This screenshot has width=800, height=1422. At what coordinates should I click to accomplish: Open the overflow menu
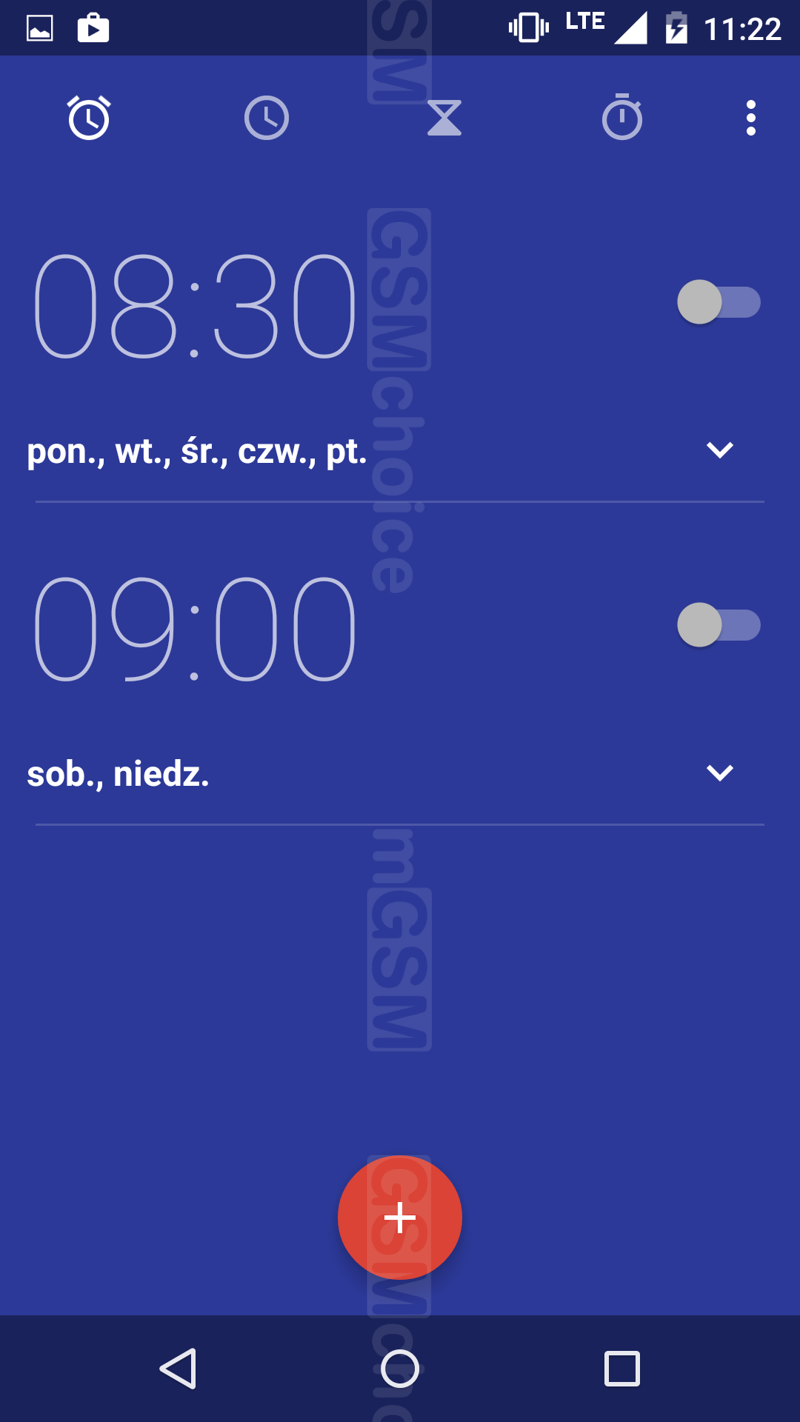(751, 118)
